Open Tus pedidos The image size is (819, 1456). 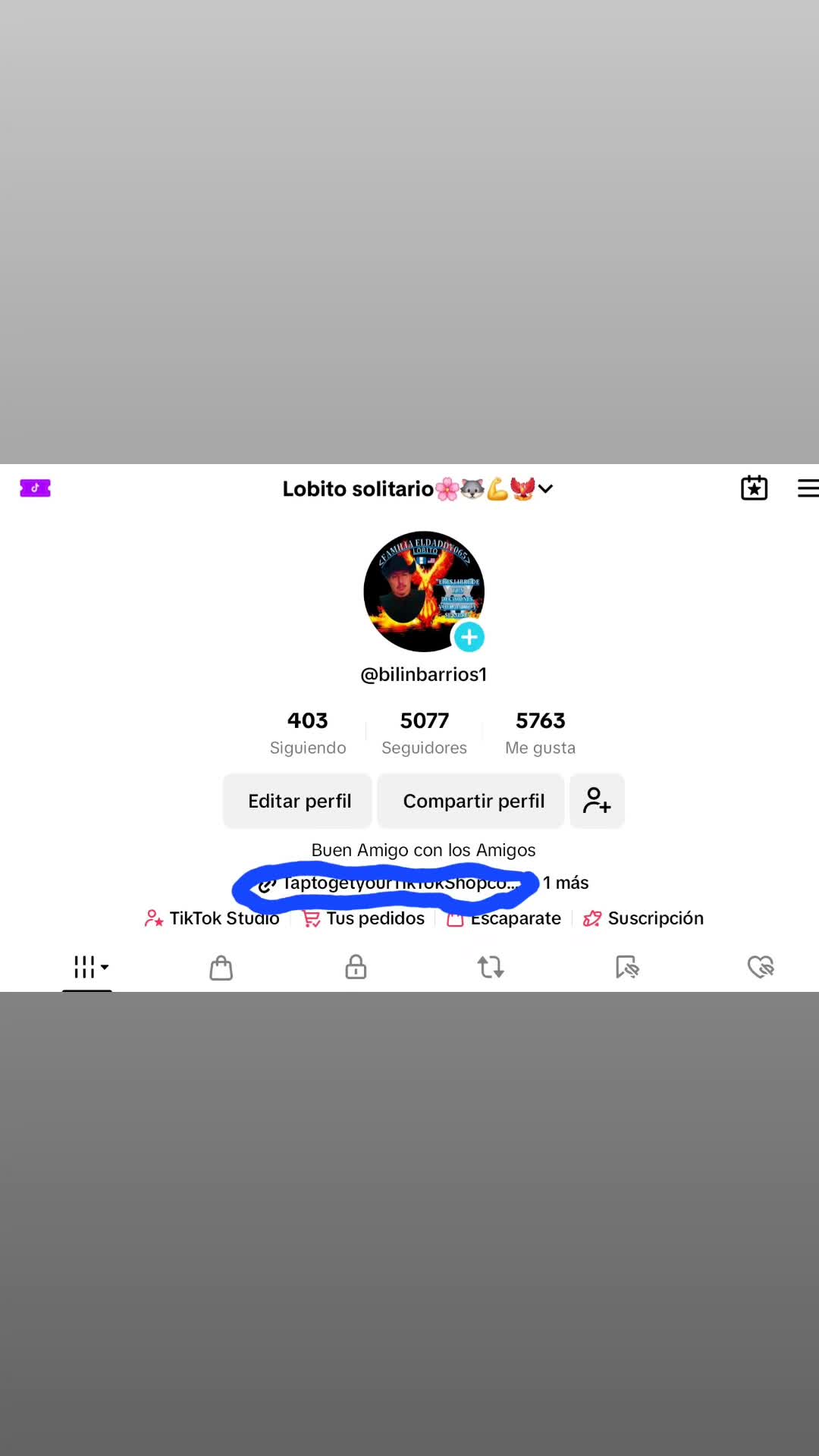tap(364, 918)
